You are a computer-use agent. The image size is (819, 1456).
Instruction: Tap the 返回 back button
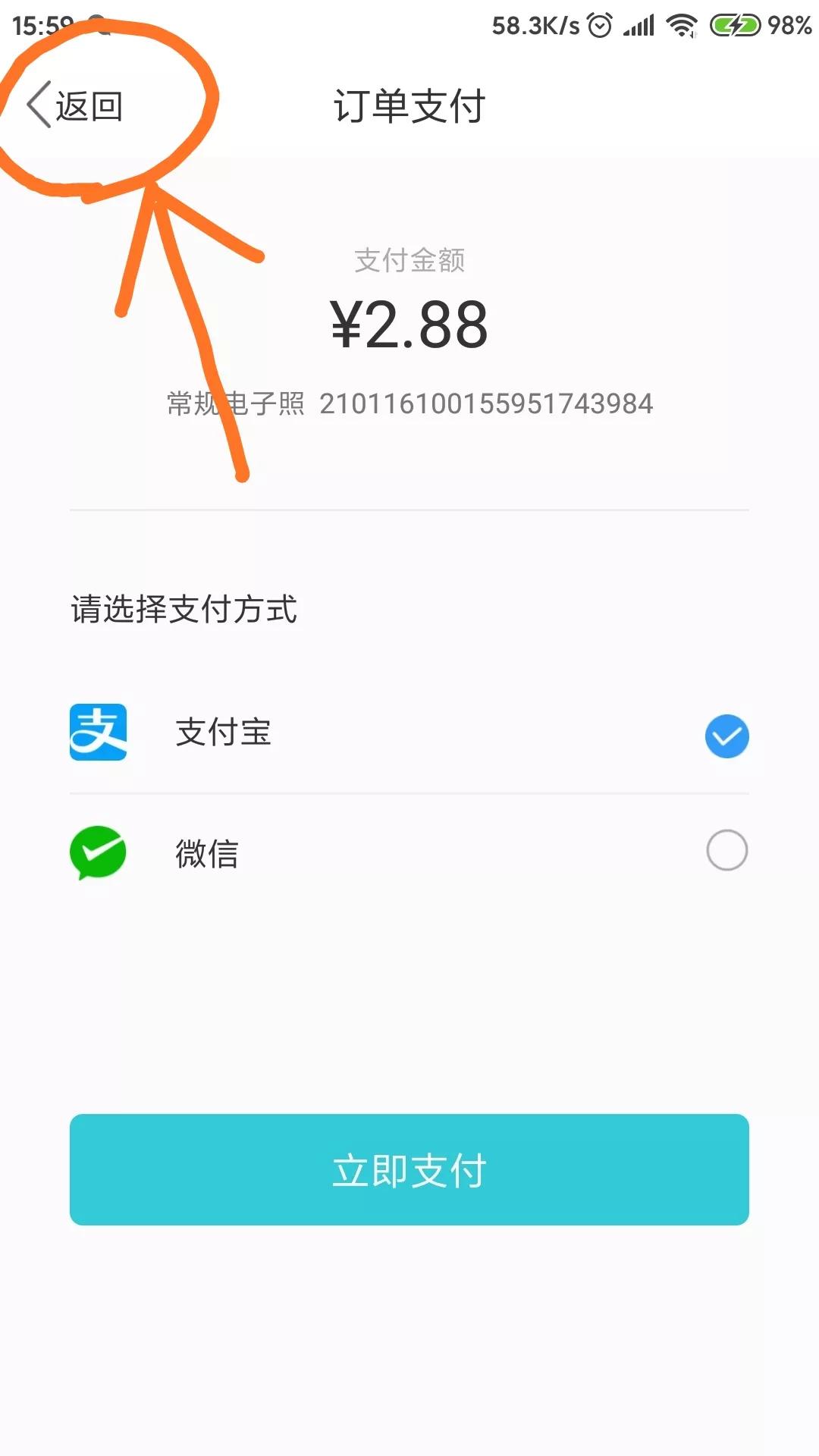coord(76,106)
